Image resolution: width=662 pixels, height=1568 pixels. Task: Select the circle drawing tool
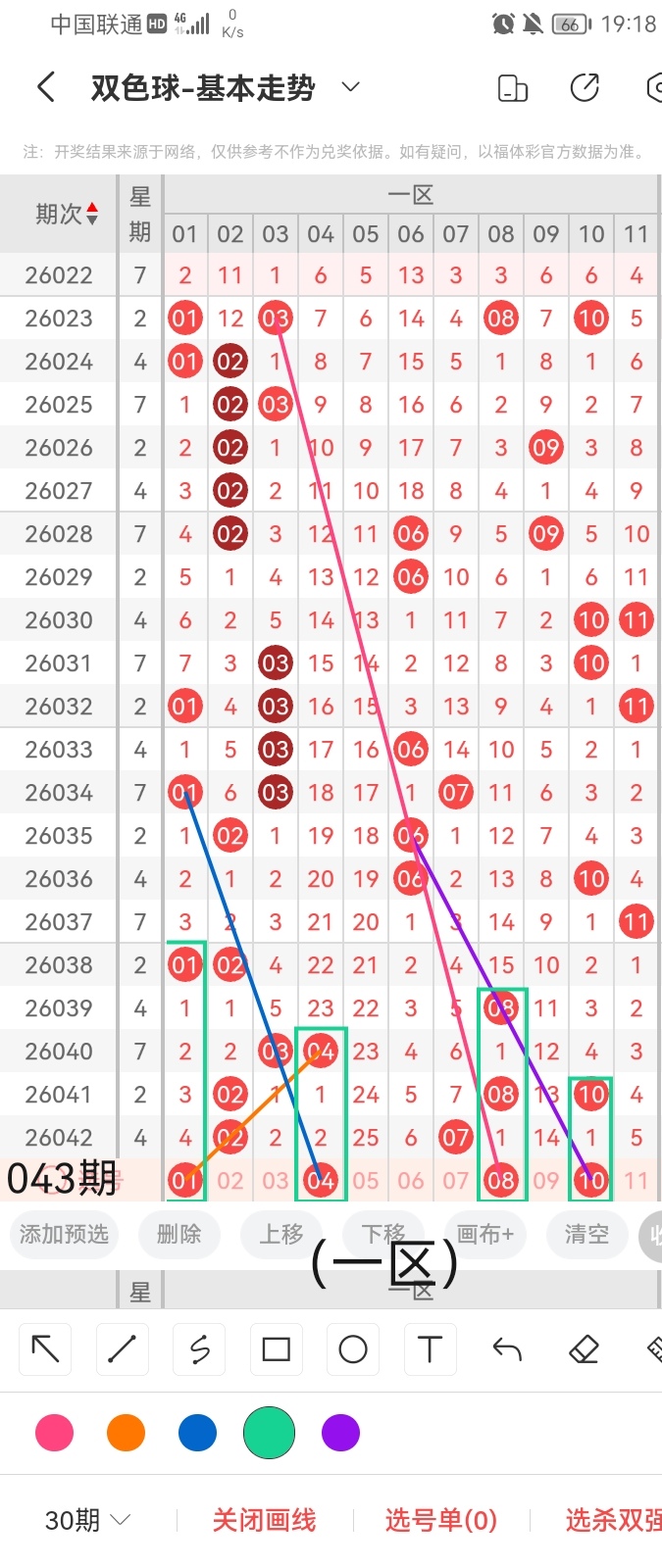(353, 1349)
